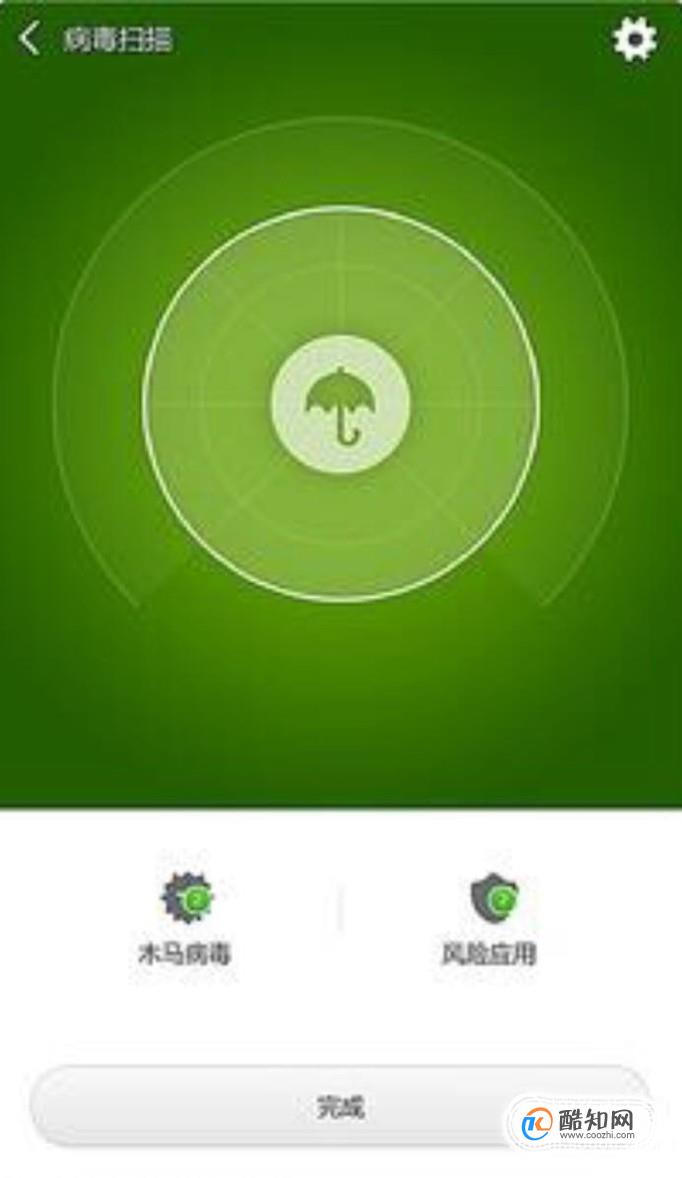682x1178 pixels.
Task: Open 木马病毒 scan results
Action: 186,918
